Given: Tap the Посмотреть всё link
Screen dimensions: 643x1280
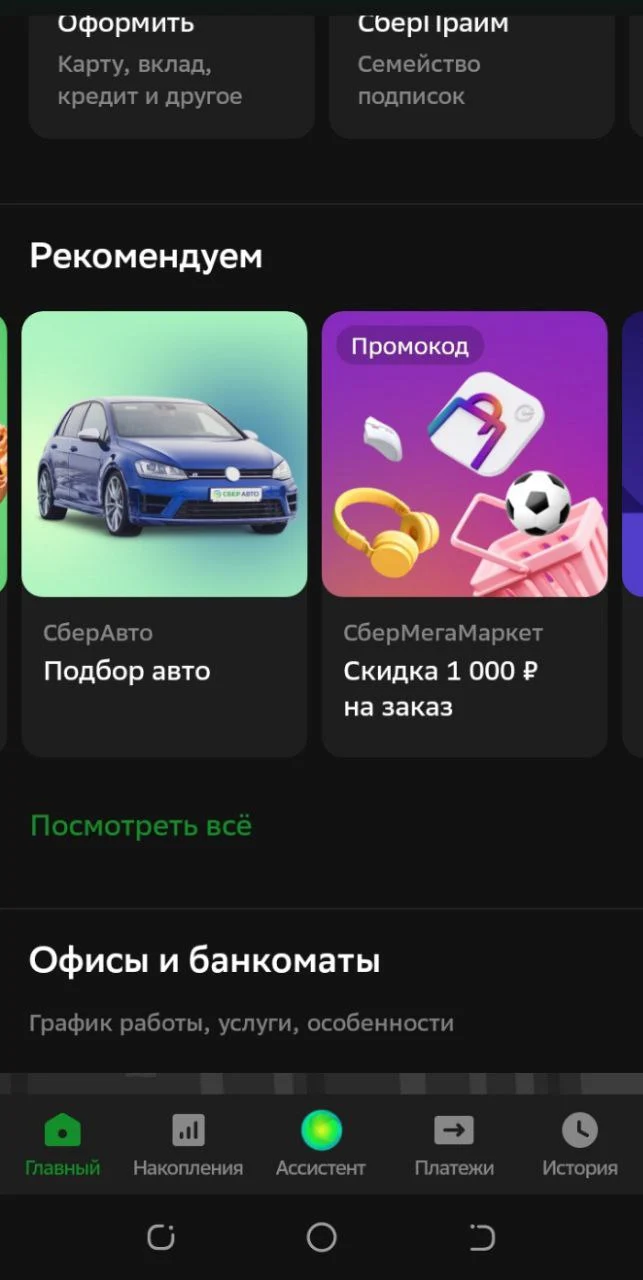Looking at the screenshot, I should coord(141,826).
